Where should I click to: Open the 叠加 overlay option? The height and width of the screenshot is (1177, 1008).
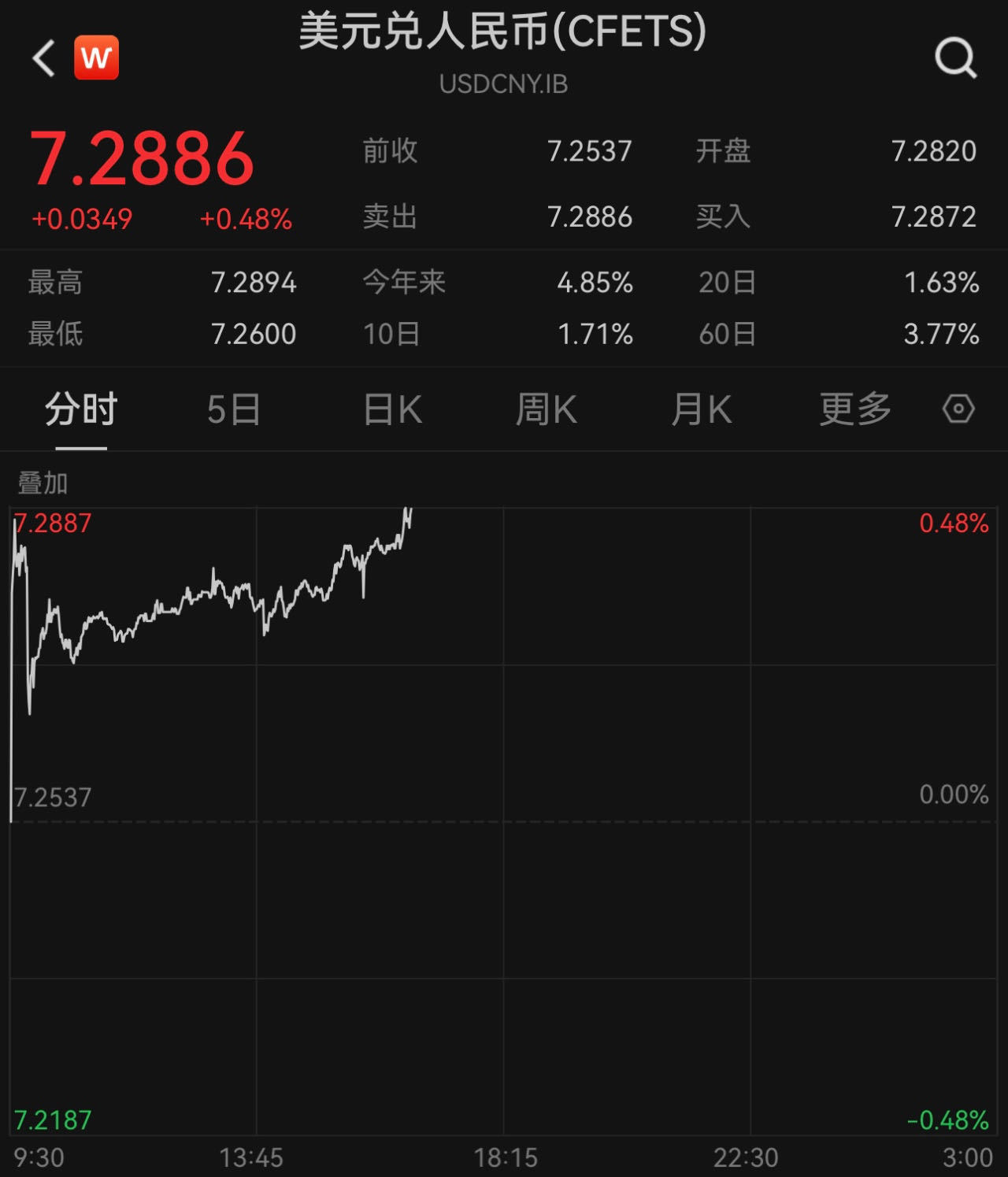point(41,485)
